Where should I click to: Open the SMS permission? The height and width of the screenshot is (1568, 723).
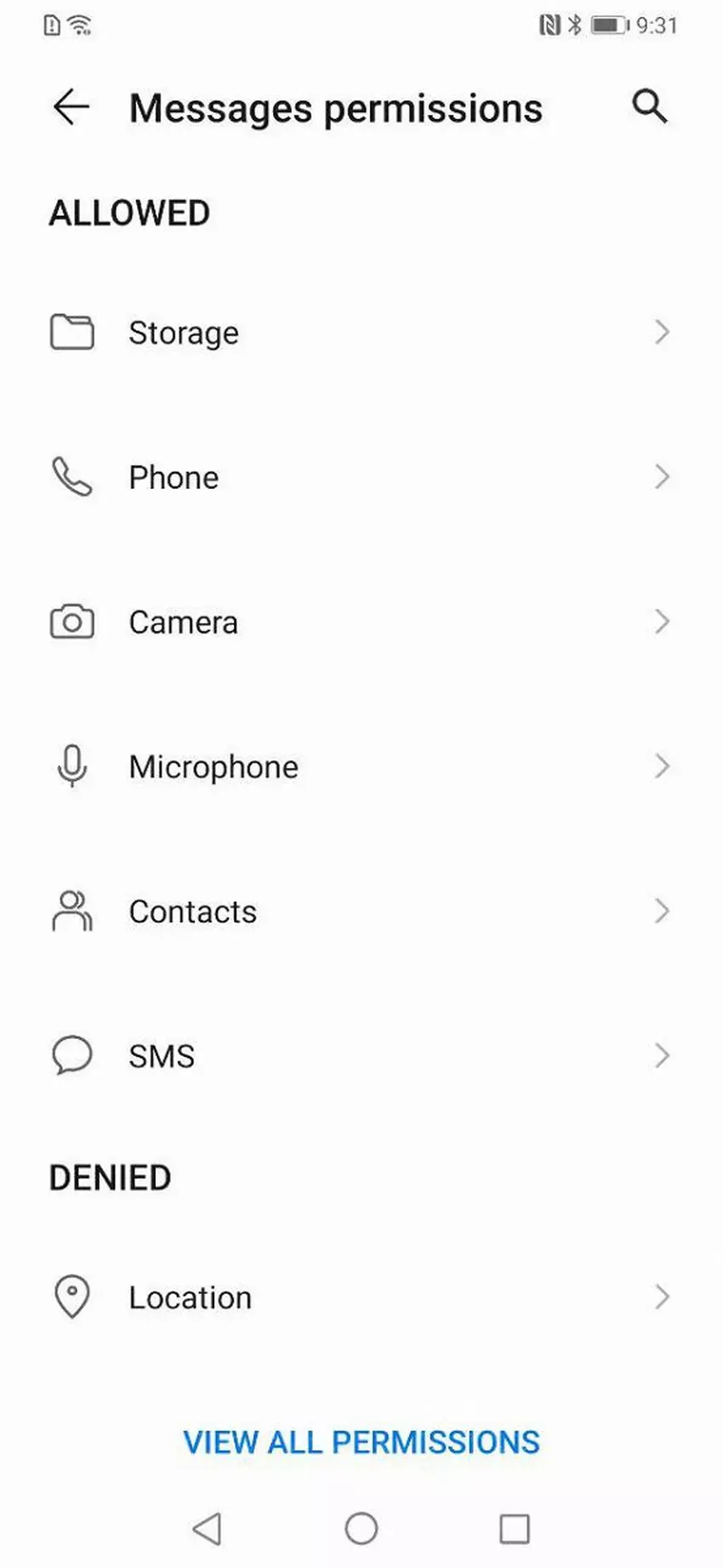point(361,1056)
